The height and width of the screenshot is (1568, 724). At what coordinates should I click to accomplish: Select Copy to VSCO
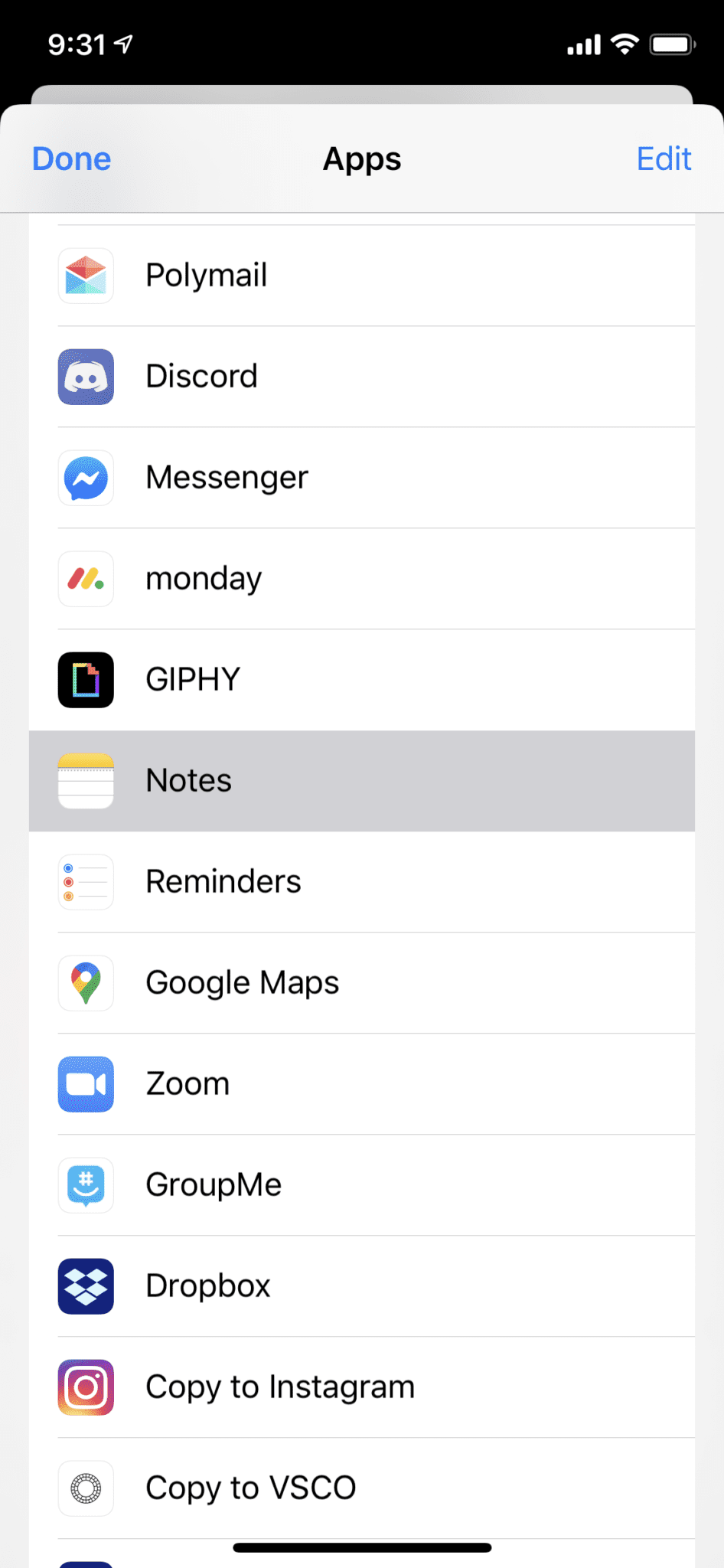361,1488
